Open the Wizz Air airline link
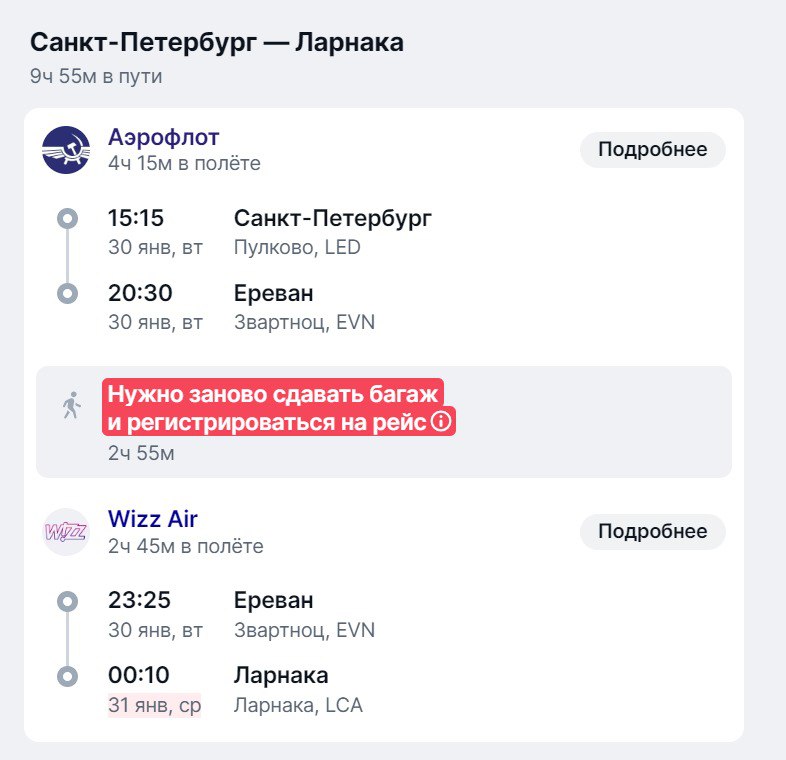Image resolution: width=786 pixels, height=760 pixels. [153, 520]
